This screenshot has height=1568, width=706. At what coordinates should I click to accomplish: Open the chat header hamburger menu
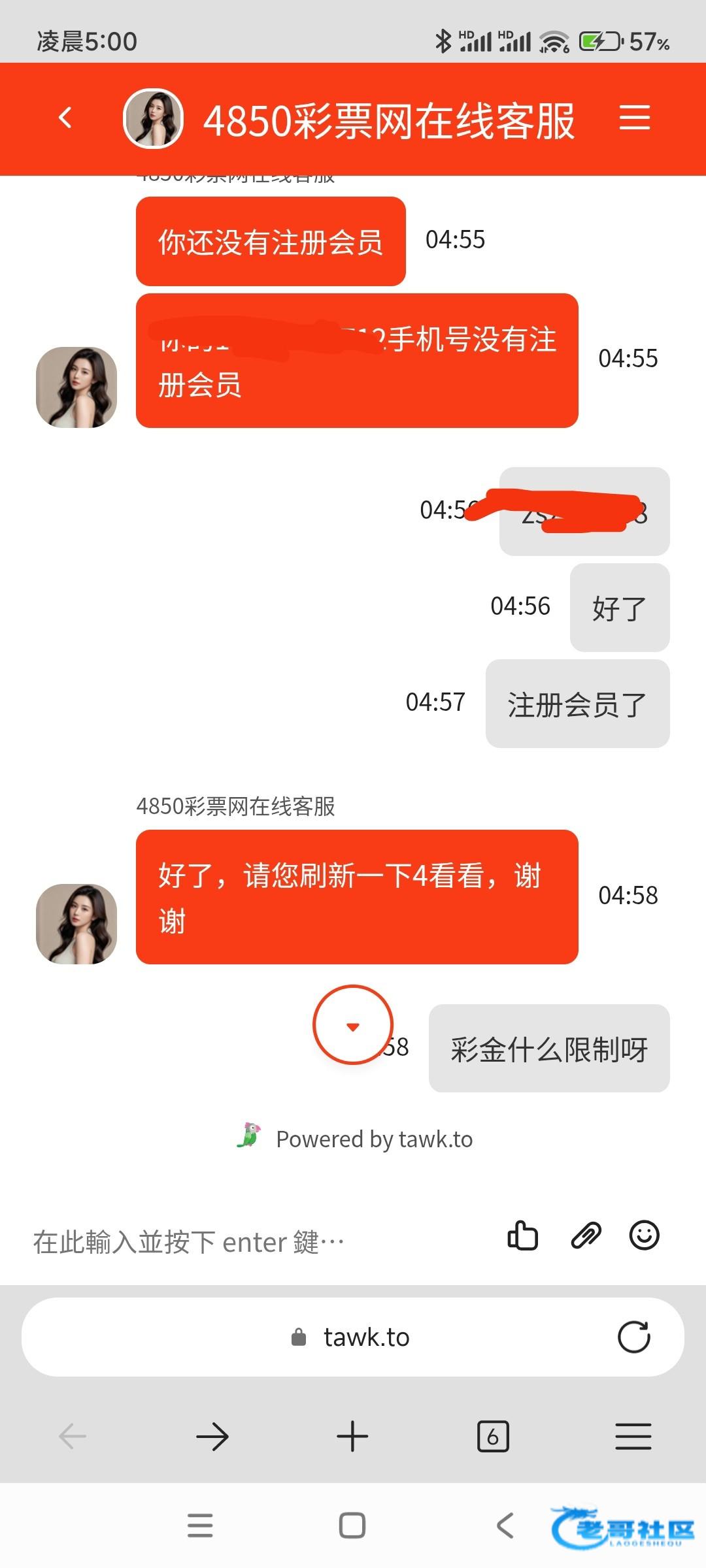(x=634, y=118)
